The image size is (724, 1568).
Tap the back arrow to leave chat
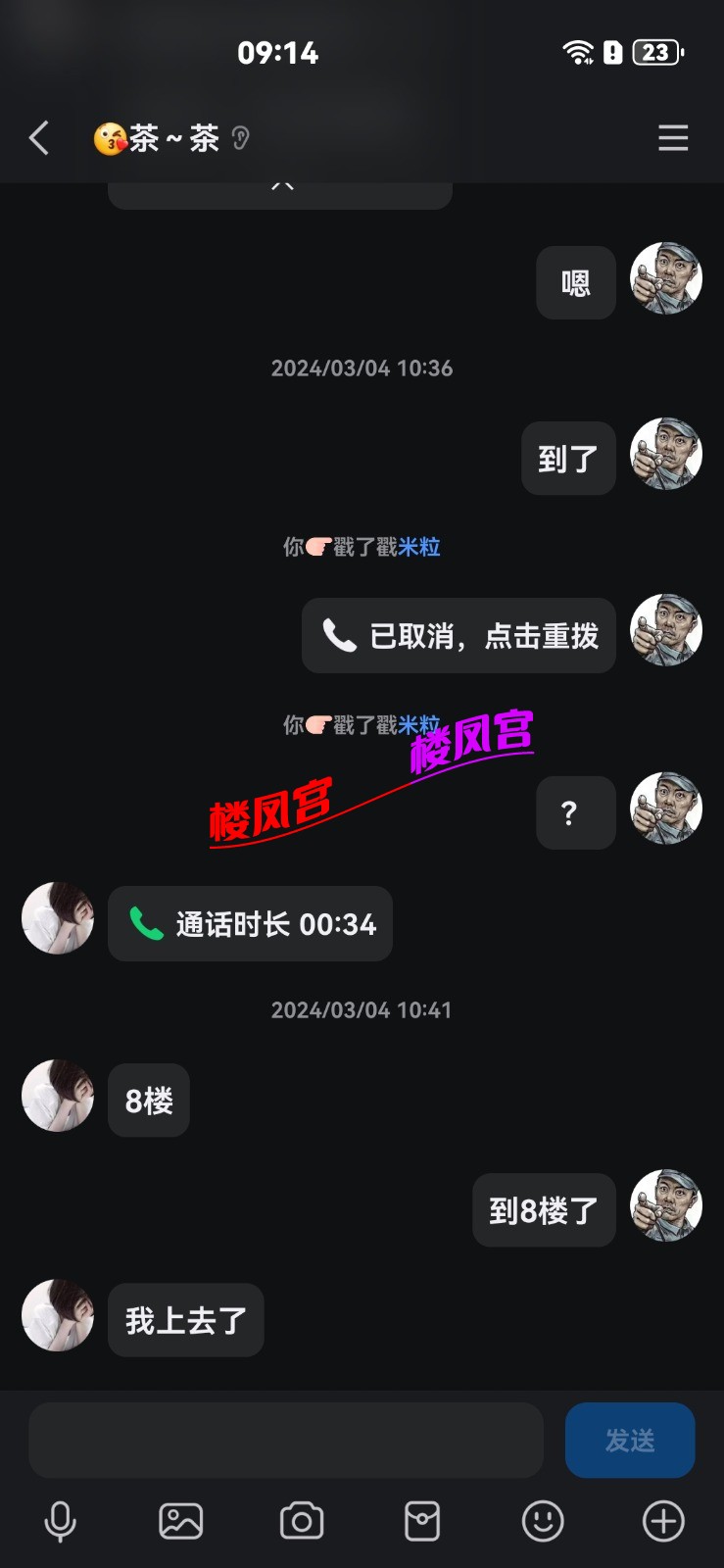click(39, 138)
